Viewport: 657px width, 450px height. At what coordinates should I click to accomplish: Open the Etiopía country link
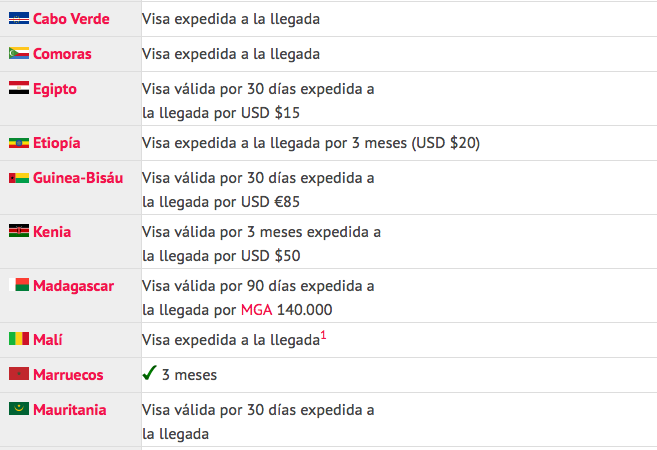[x=56, y=143]
